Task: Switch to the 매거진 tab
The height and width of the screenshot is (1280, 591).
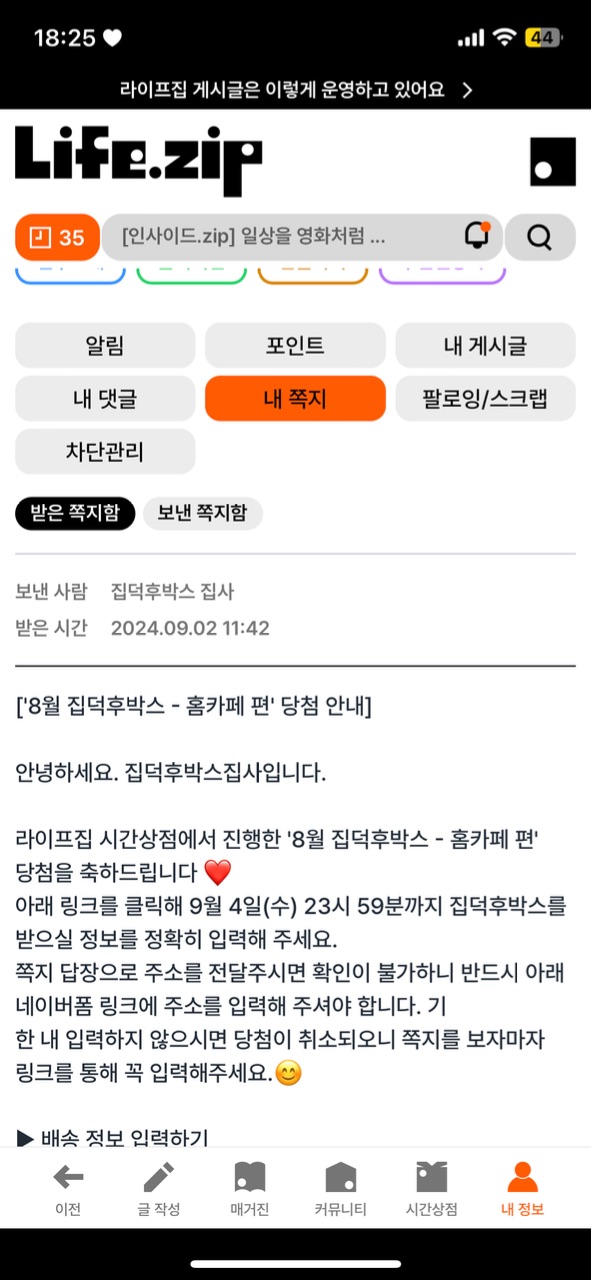Action: pyautogui.click(x=250, y=1189)
